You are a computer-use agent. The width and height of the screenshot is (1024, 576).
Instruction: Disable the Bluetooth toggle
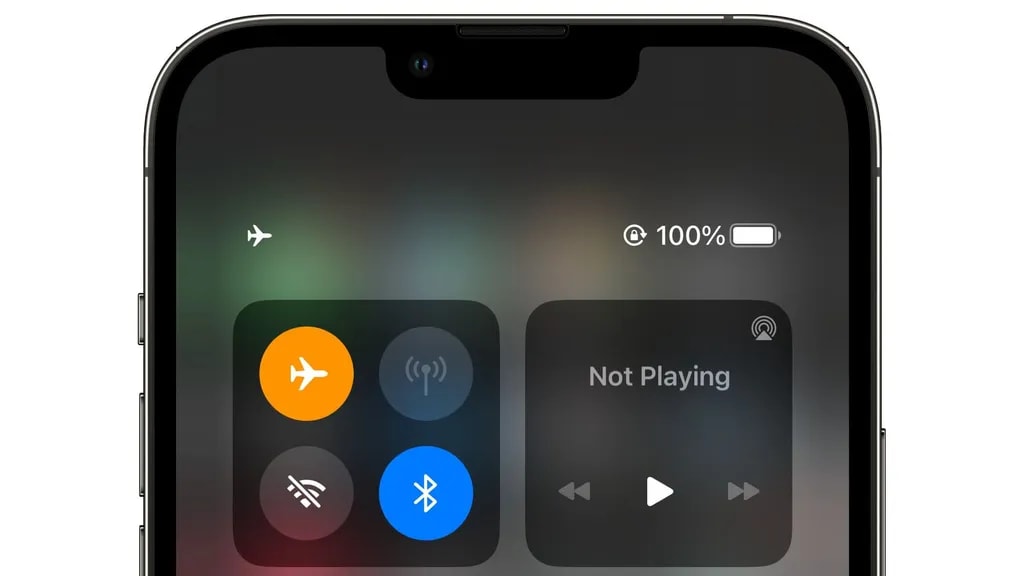[x=426, y=492]
